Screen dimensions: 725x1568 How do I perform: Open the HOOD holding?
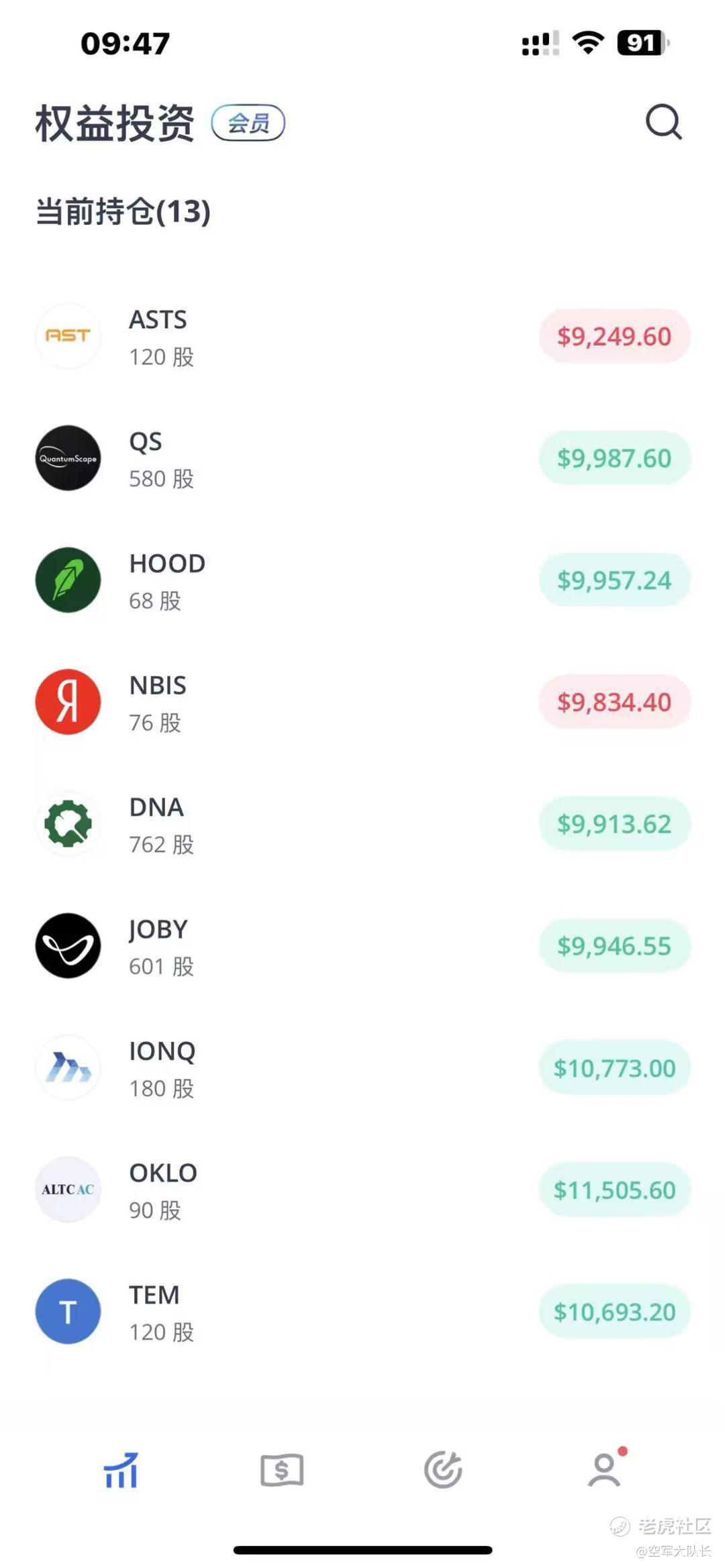coord(362,580)
